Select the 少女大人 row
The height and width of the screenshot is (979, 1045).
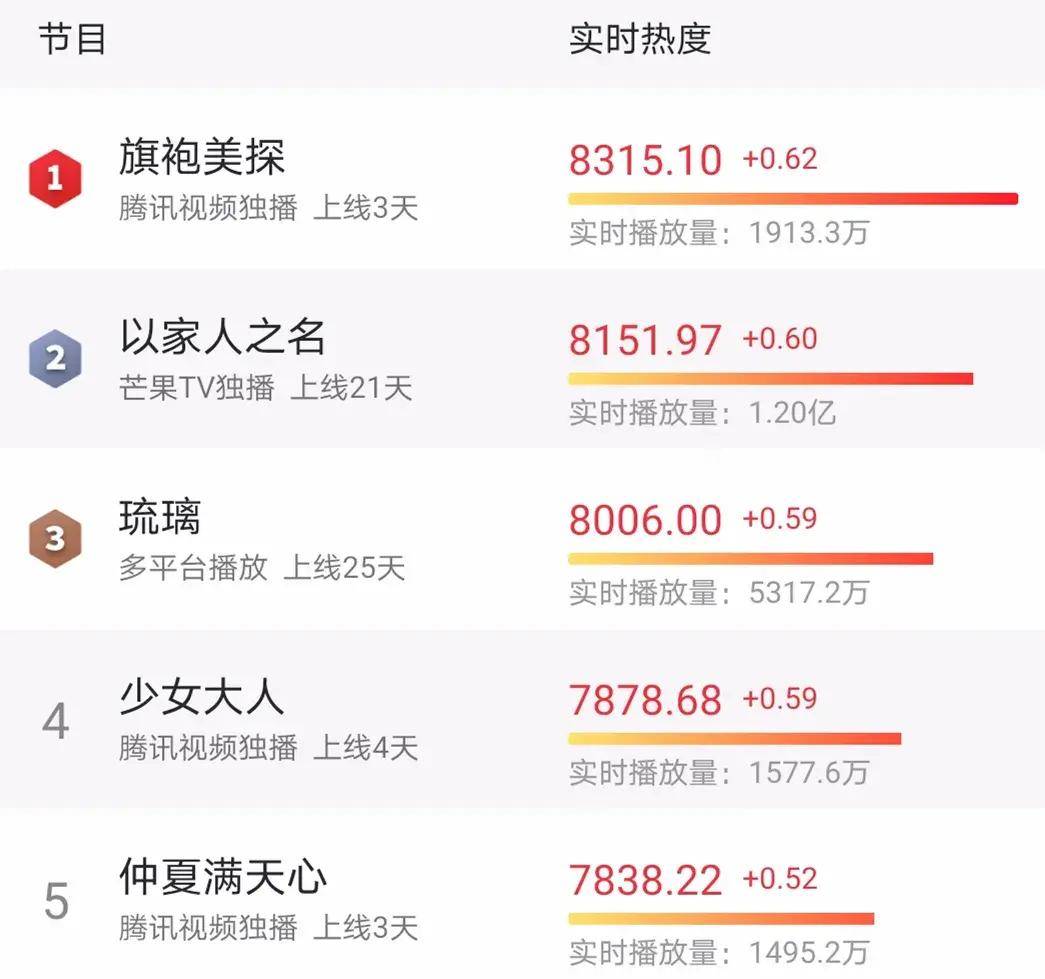(x=202, y=698)
